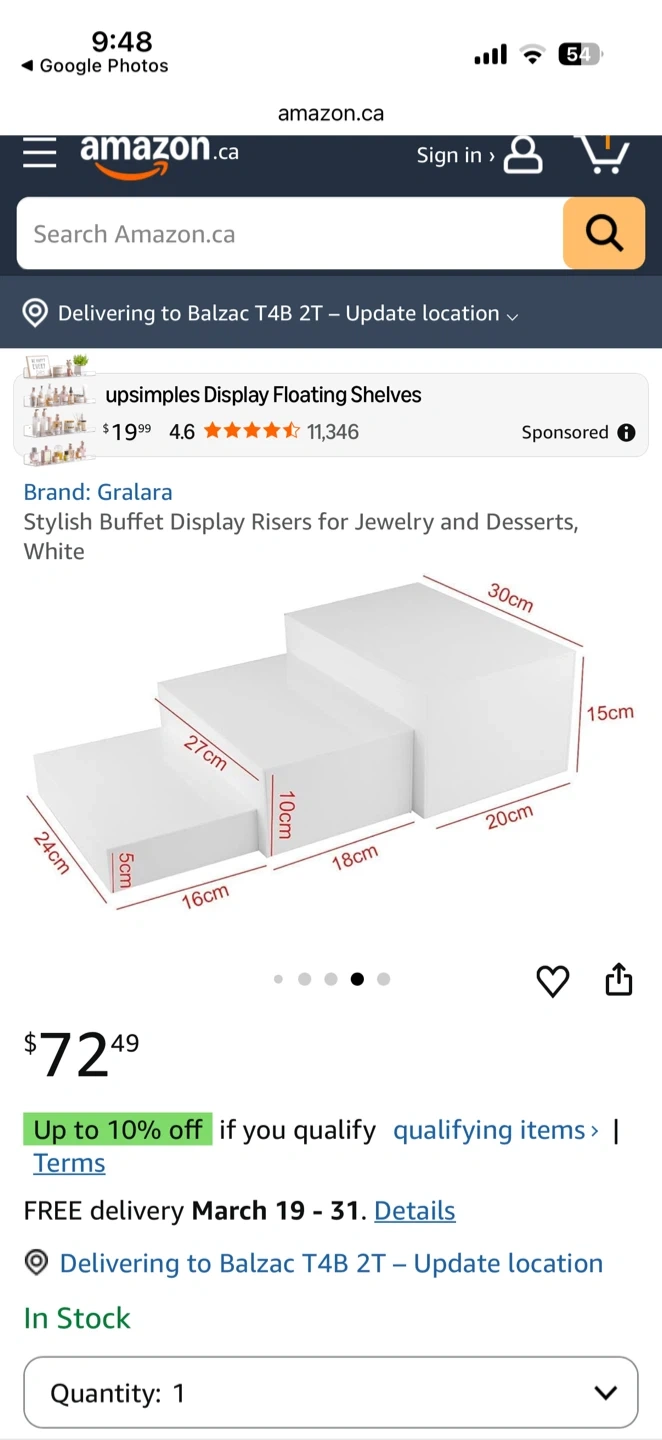Tap Sign in to your account

click(x=478, y=155)
